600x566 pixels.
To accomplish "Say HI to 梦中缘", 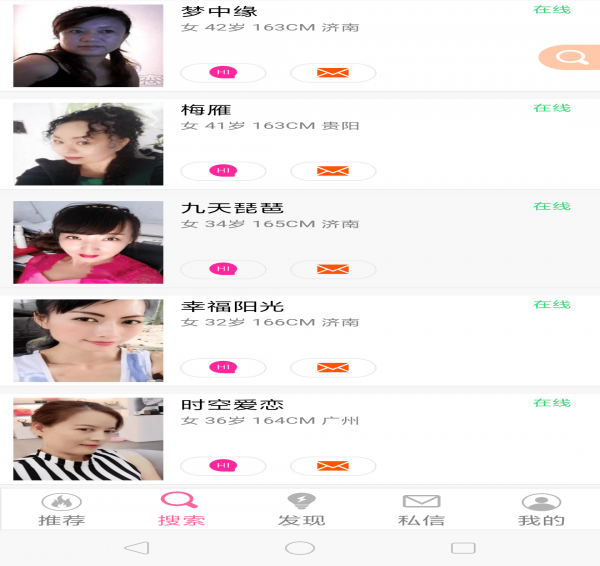I will click(x=223, y=72).
